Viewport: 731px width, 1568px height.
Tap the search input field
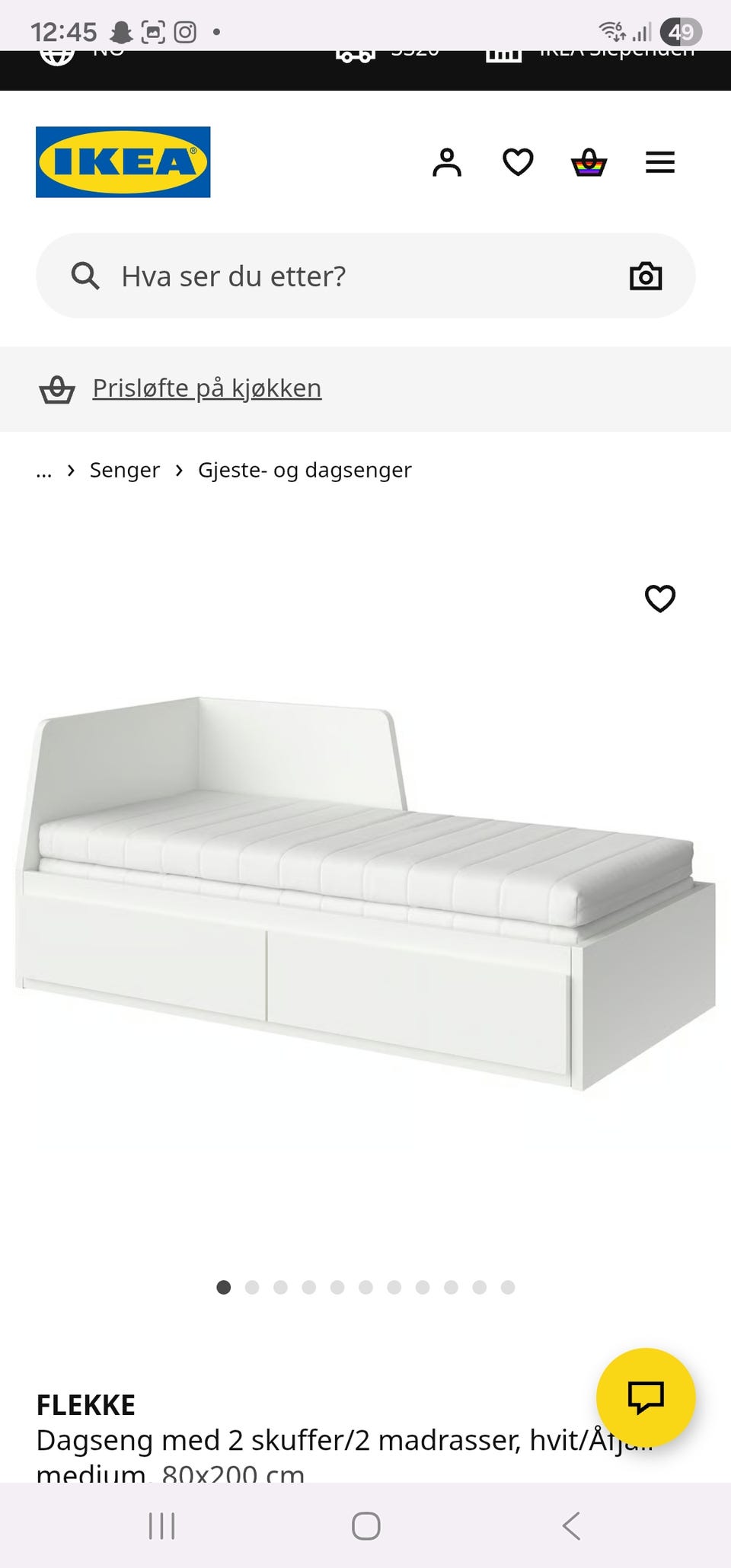coord(305,276)
